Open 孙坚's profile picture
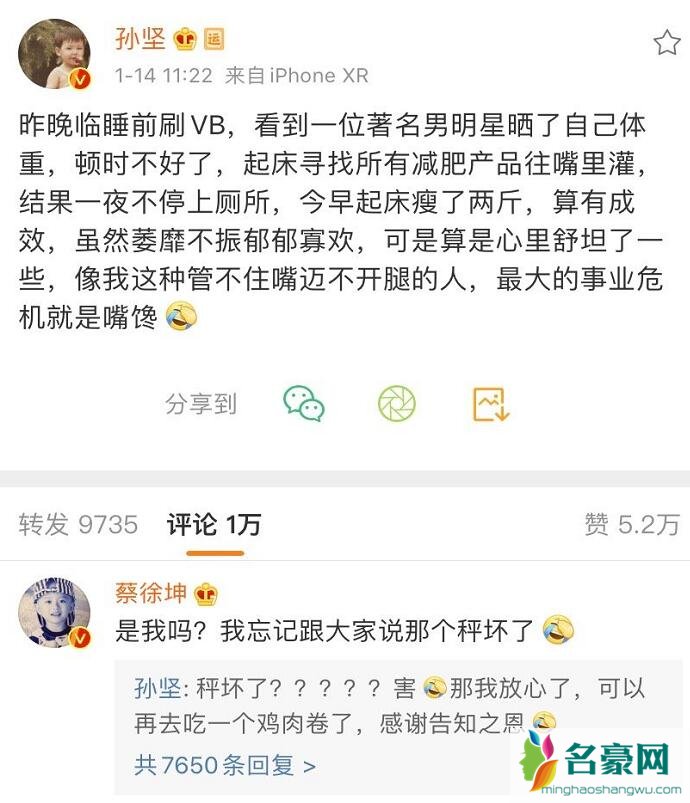 tap(54, 53)
